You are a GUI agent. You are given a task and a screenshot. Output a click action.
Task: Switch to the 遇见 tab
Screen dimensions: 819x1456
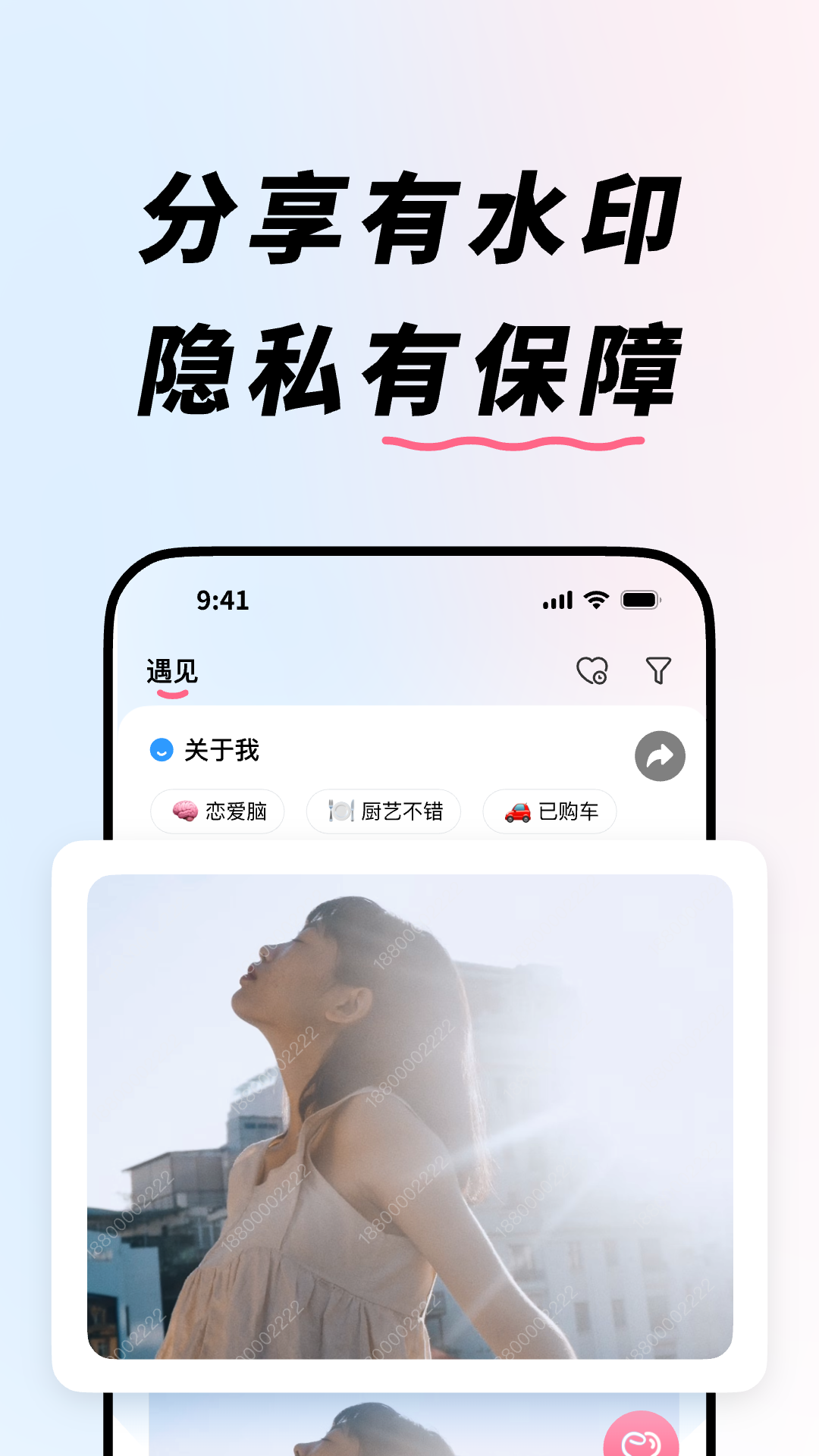[171, 671]
